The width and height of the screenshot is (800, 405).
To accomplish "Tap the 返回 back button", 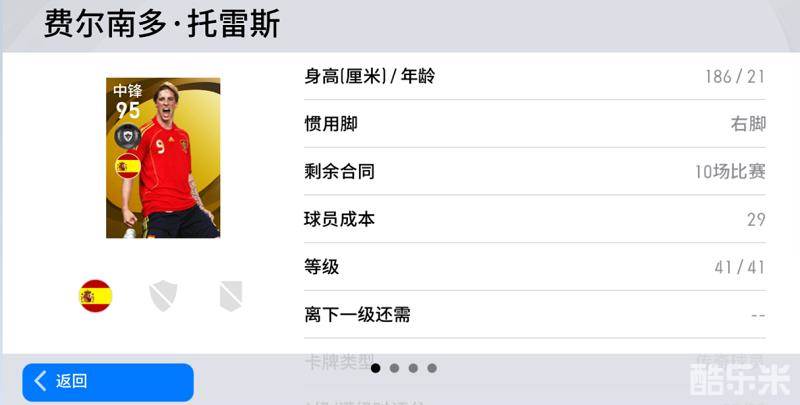I will pyautogui.click(x=107, y=381).
